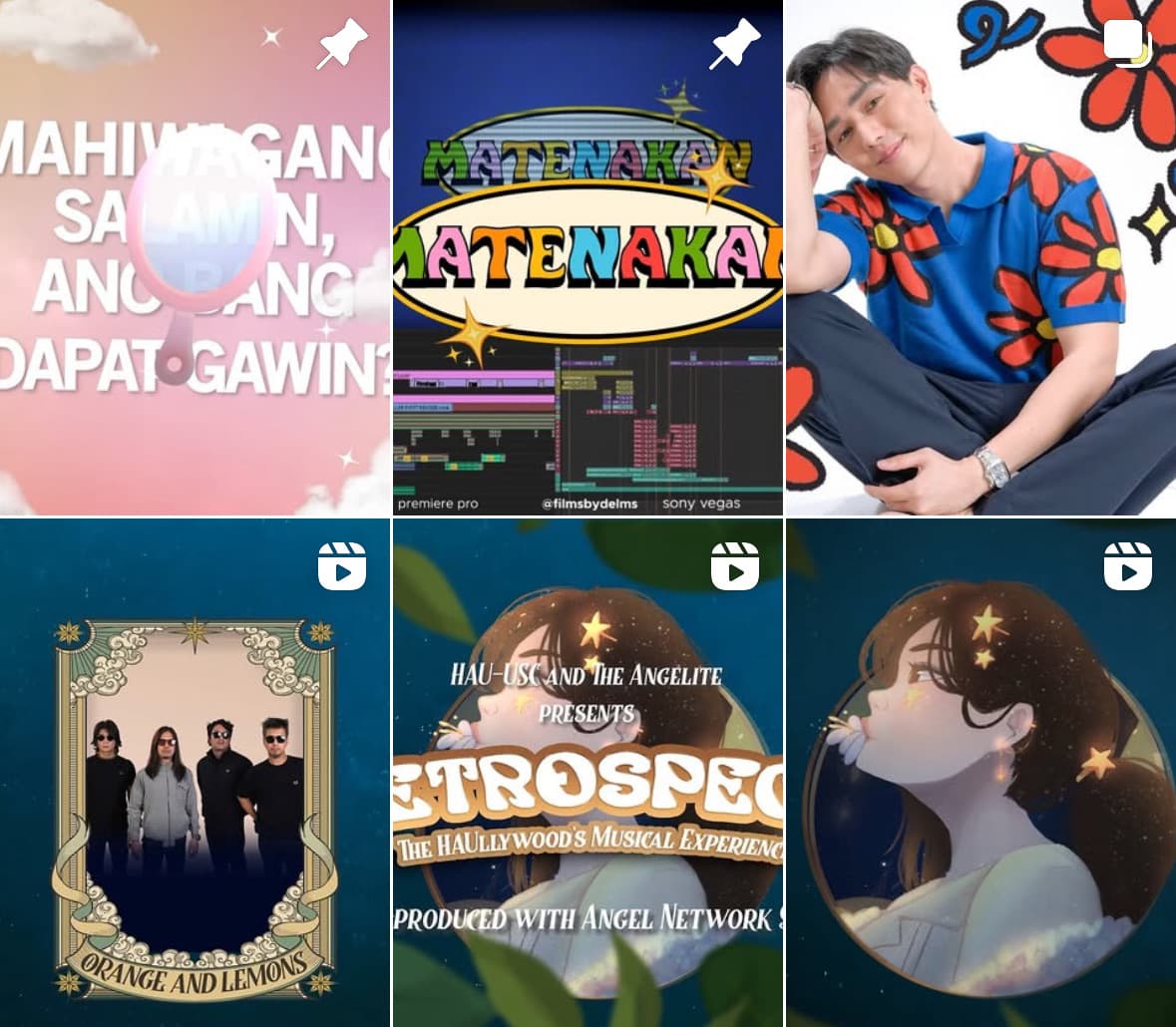Play the Retrospect HAUllywood musical reel
This screenshot has width=1176, height=1027.
tap(588, 773)
